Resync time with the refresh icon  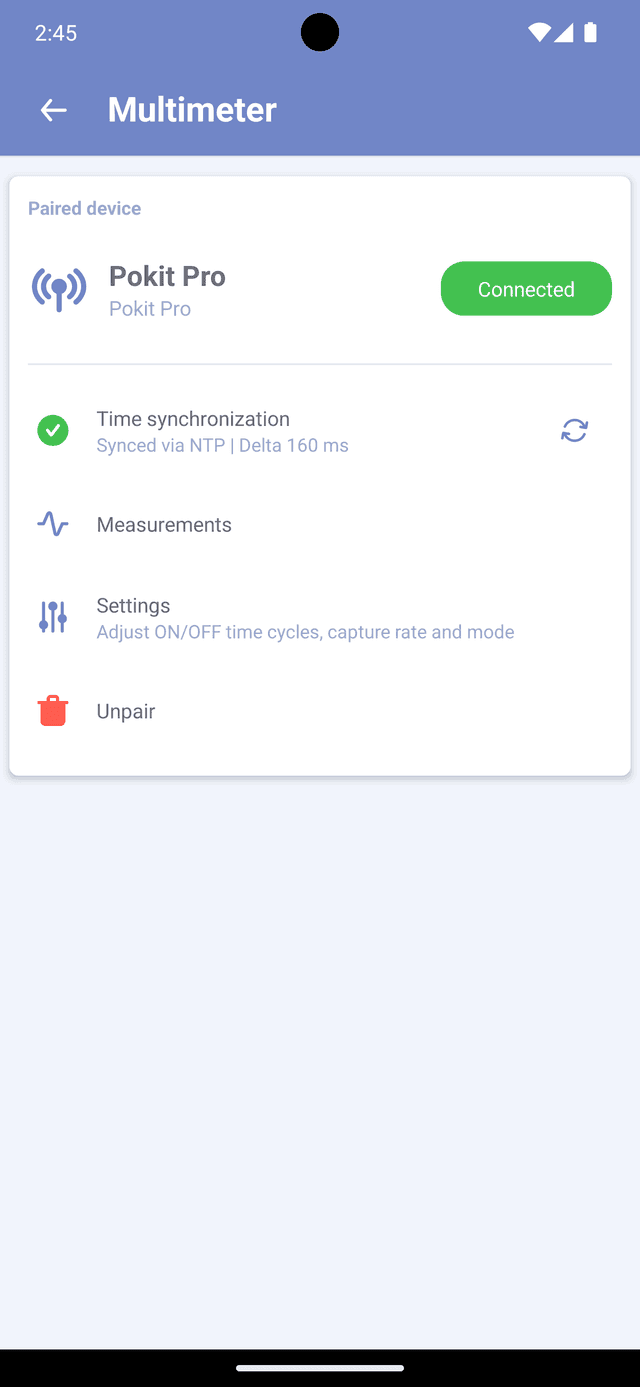(x=574, y=431)
